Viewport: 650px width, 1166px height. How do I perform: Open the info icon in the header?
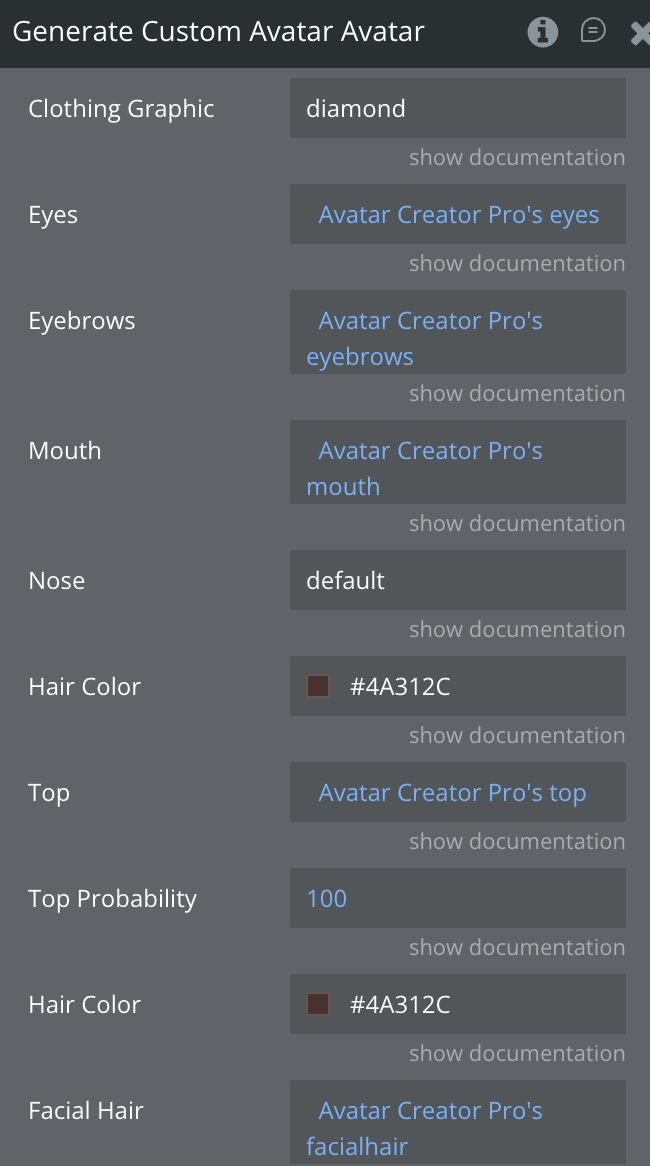coord(542,32)
